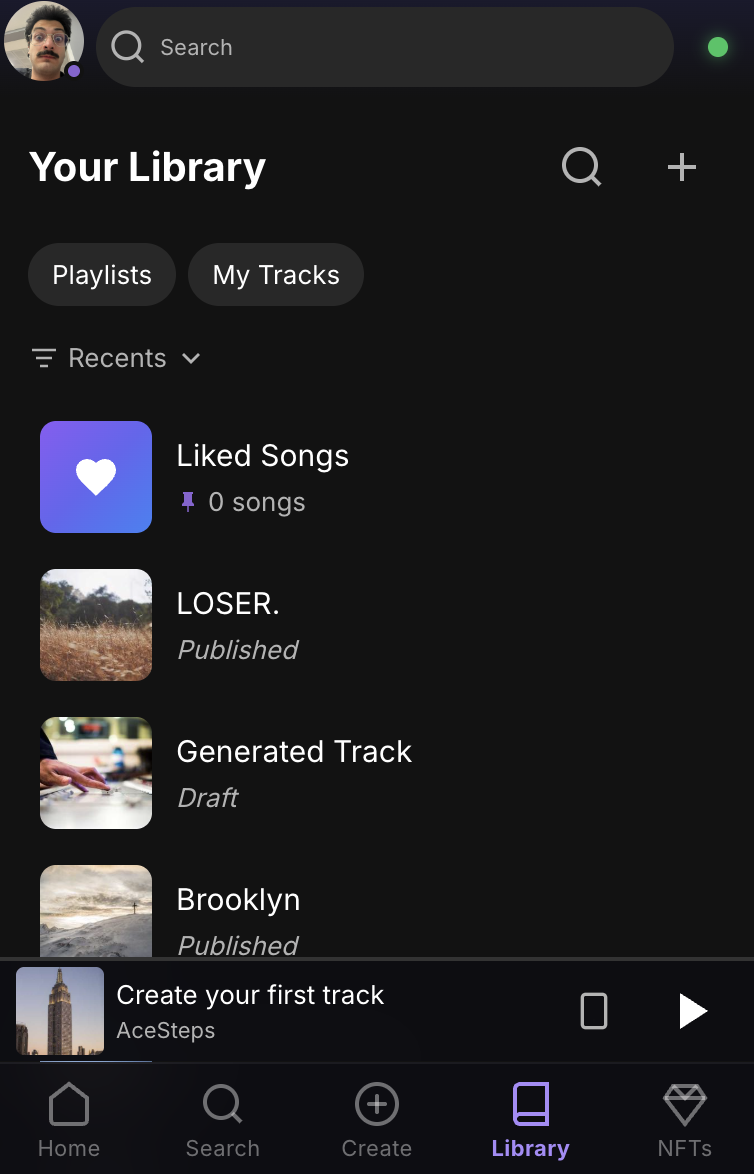Search within Your Library
Screen dimensions: 754x1174
pos(581,167)
